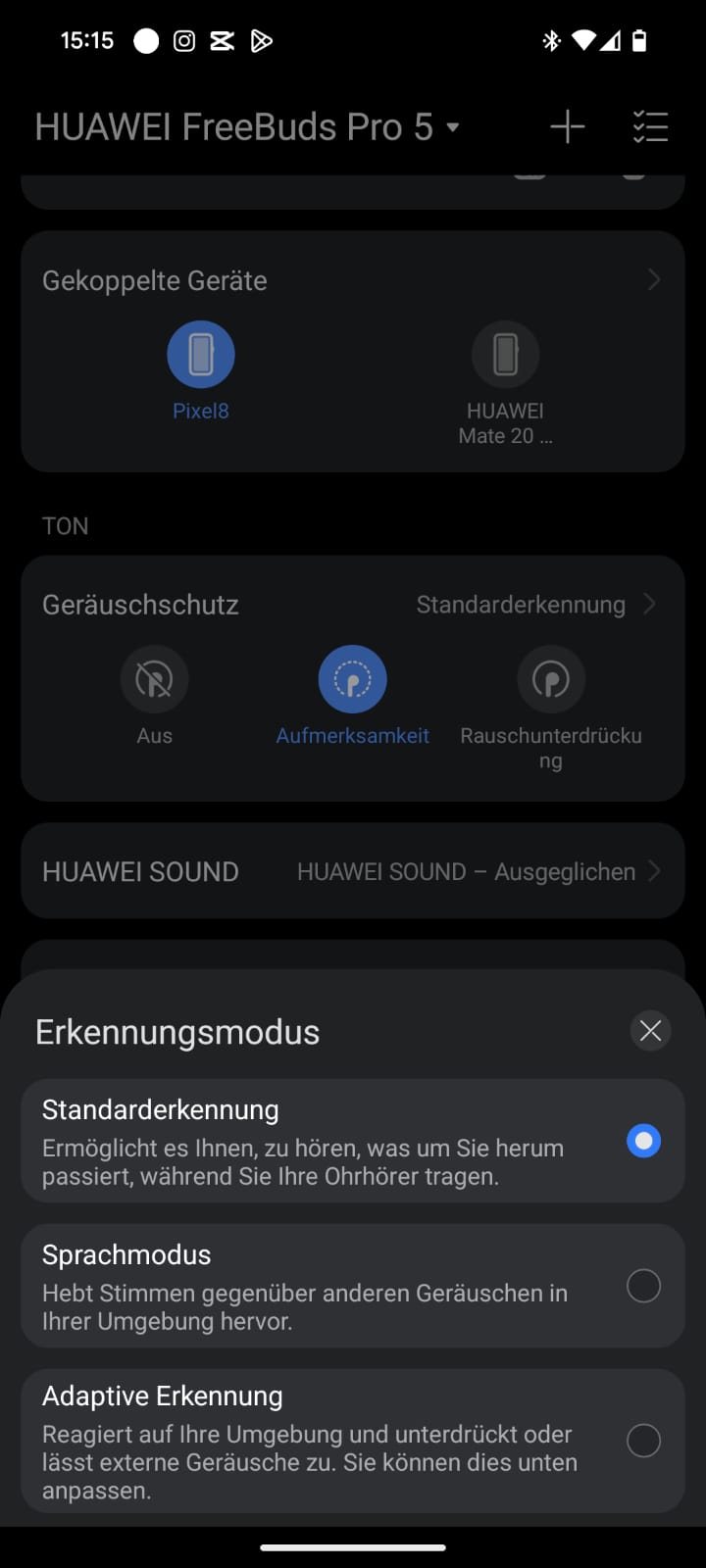Open the checklist menu icon
706x1568 pixels.
[x=650, y=127]
